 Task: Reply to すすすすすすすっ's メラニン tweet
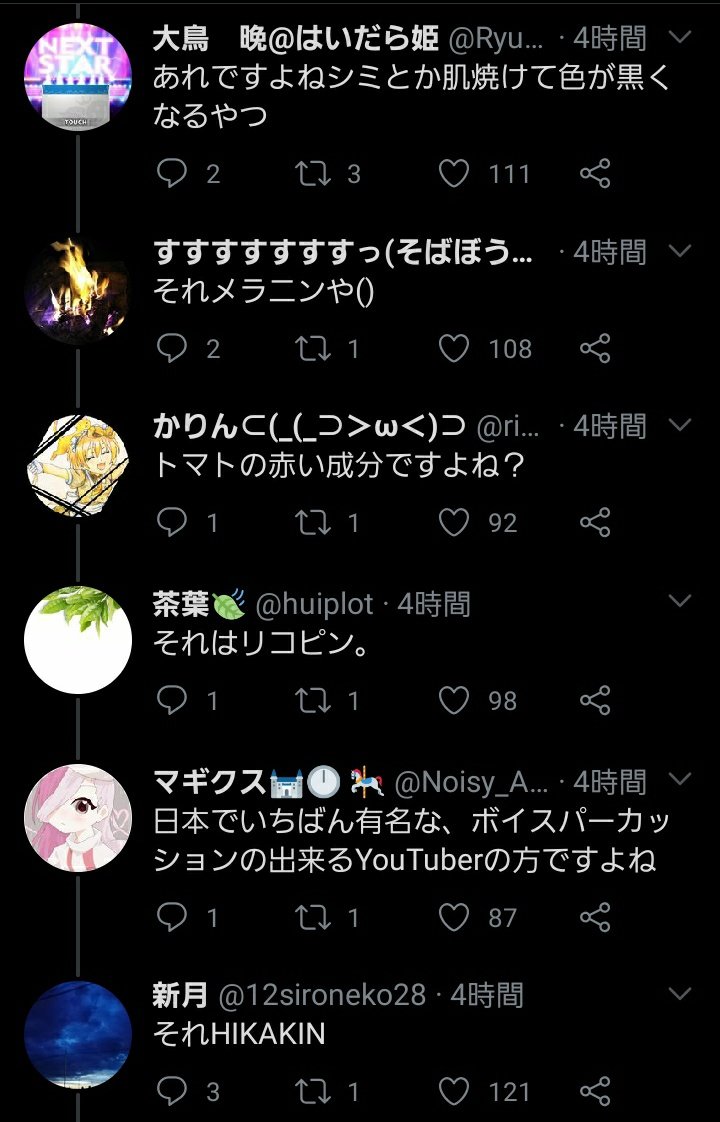pyautogui.click(x=173, y=349)
